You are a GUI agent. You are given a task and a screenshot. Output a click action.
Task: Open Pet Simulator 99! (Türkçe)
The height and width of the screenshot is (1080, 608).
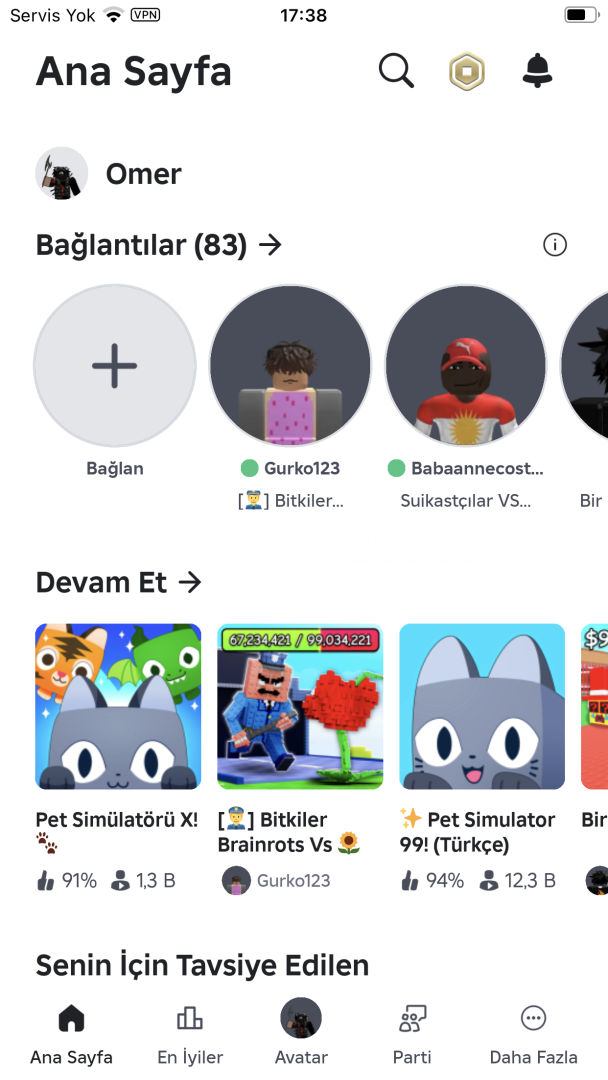482,706
